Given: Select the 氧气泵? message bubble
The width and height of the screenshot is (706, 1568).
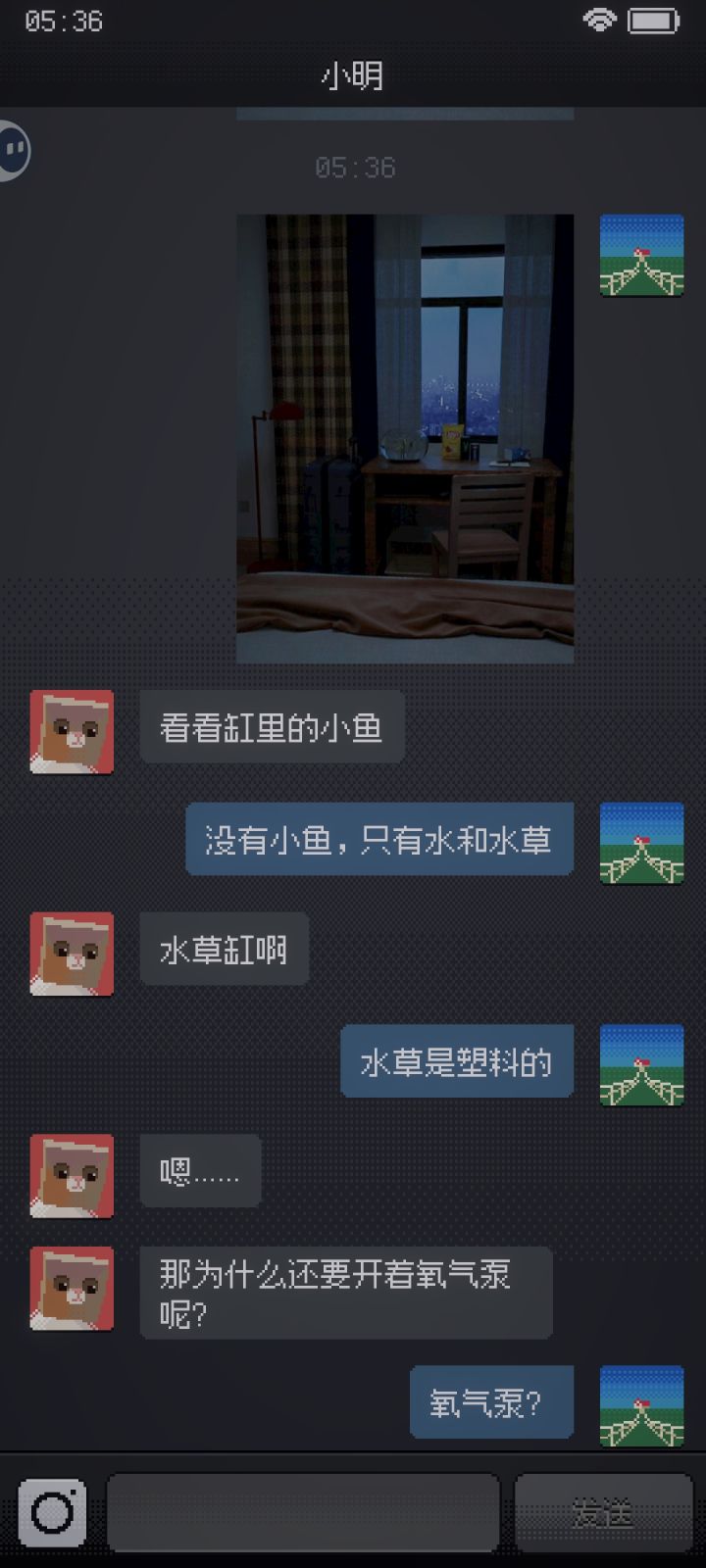Looking at the screenshot, I should coord(490,1401).
